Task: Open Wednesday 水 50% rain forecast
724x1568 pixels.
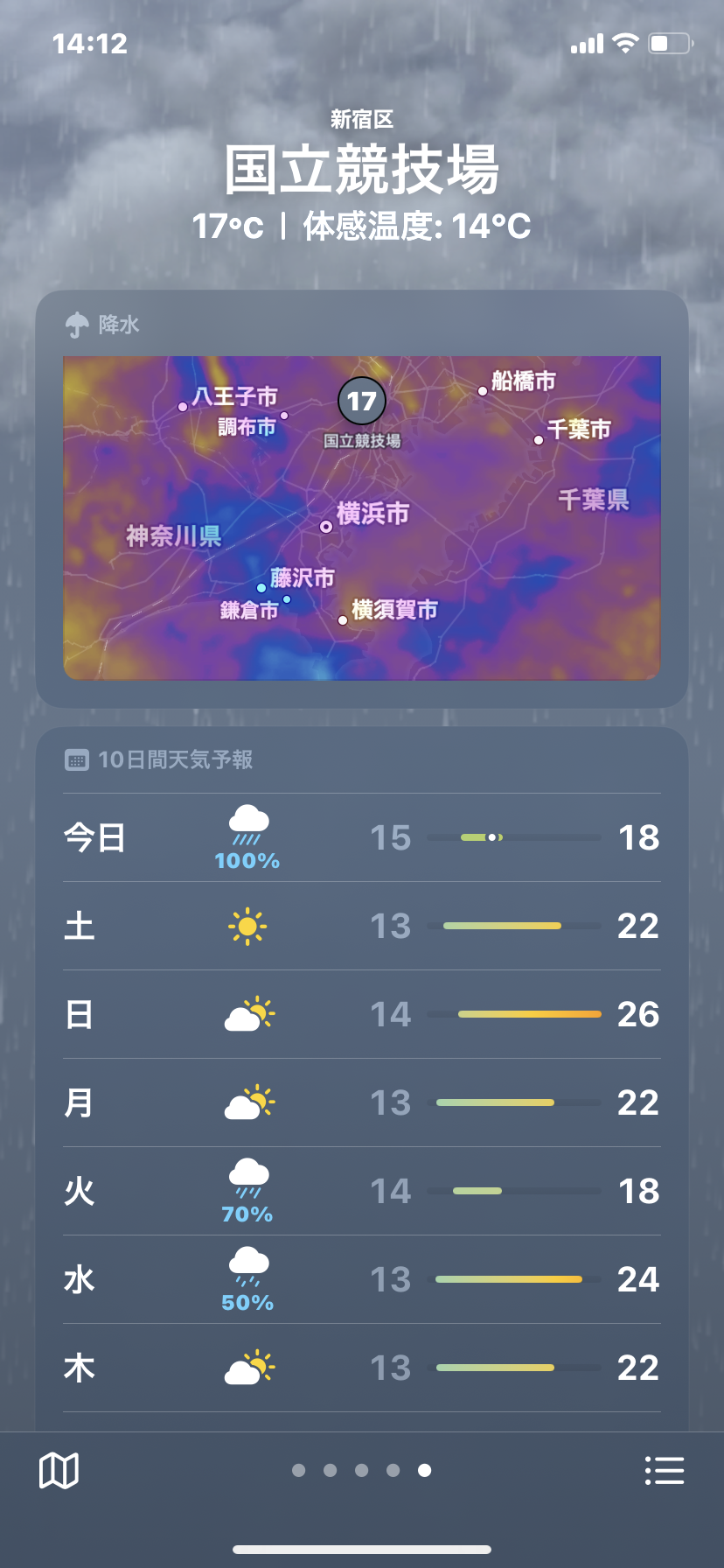Action: pos(361,1279)
